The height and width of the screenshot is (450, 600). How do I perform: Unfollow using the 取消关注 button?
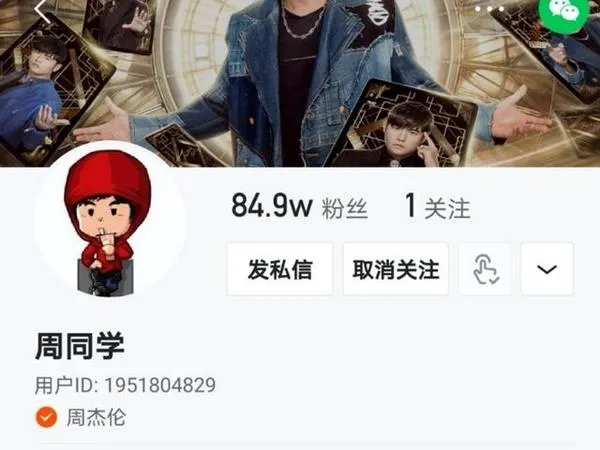[396, 269]
